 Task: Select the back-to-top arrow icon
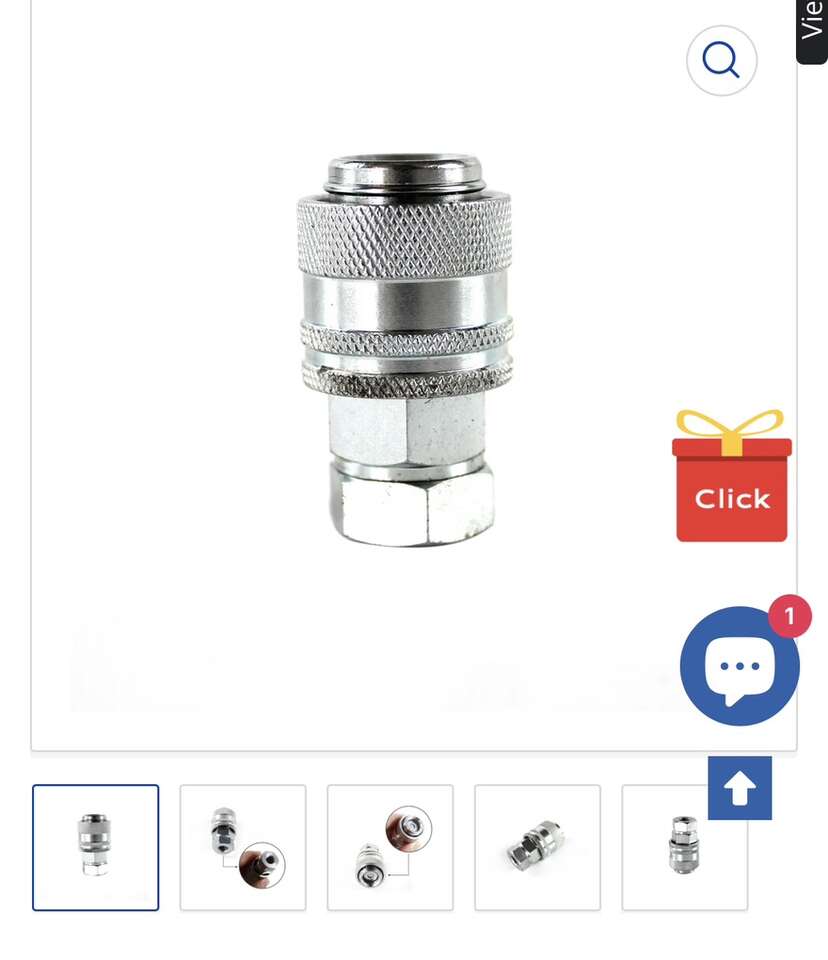pyautogui.click(x=740, y=788)
